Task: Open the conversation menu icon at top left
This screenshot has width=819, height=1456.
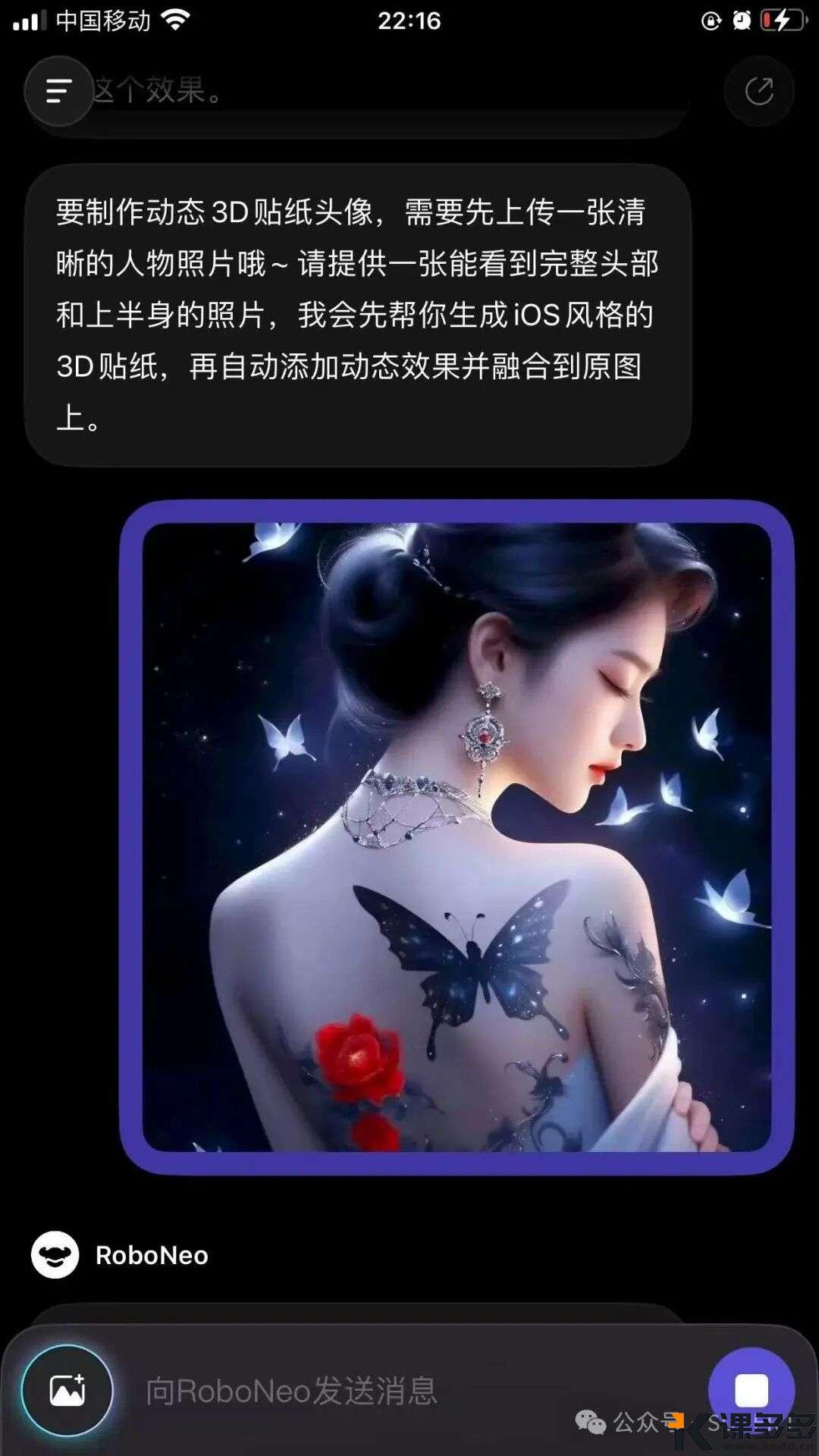Action: 58,91
